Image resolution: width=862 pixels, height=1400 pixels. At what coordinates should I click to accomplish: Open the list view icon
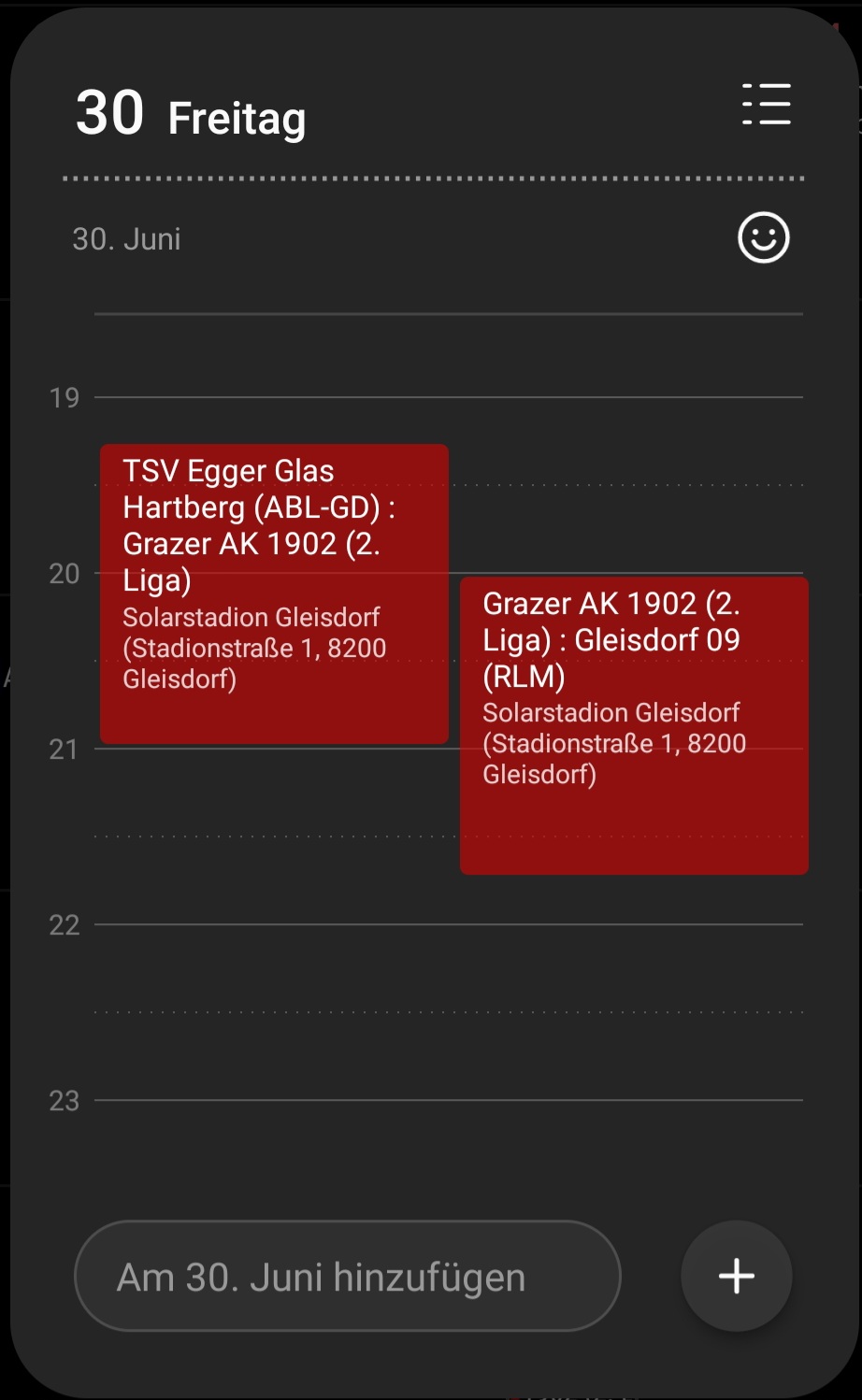click(x=766, y=104)
